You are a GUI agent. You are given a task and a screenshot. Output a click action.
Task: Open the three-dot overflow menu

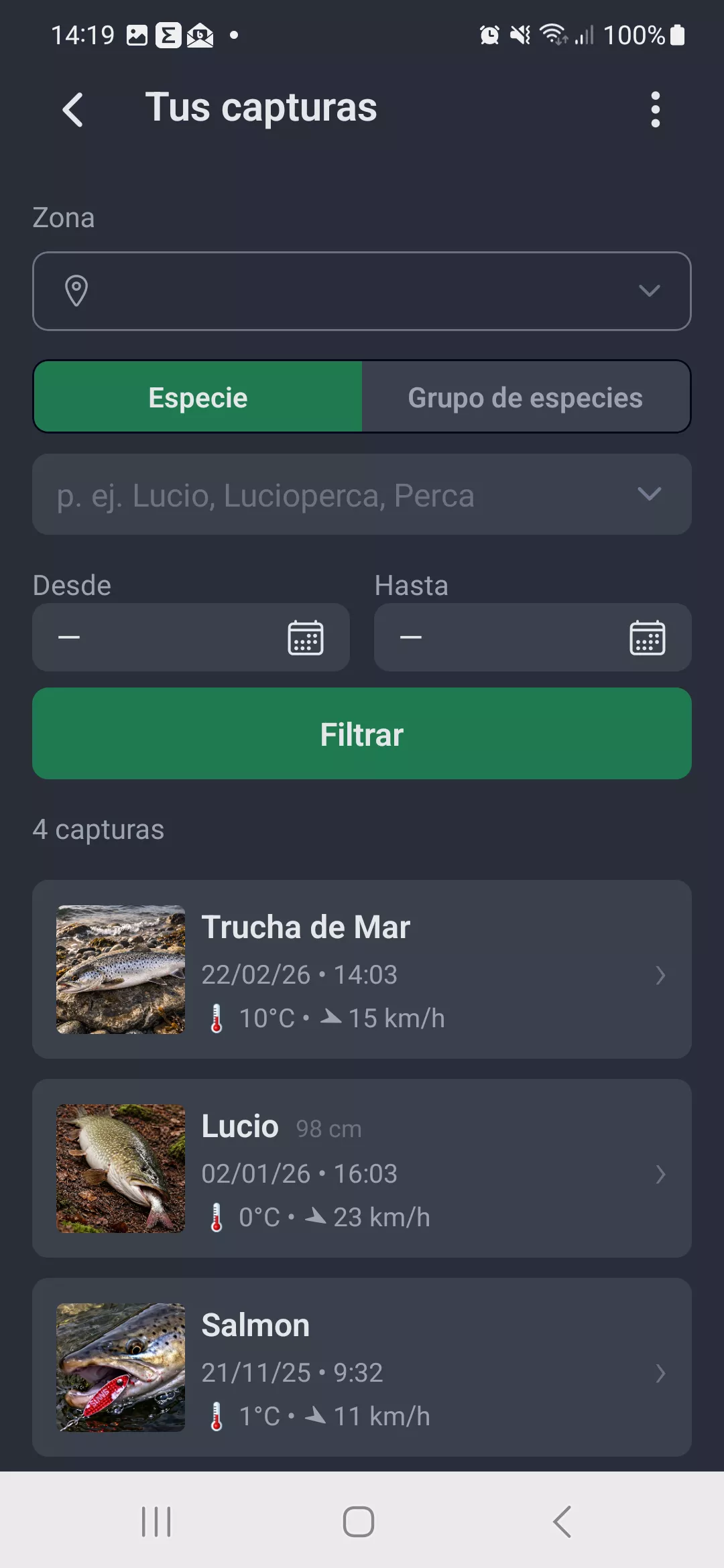[655, 109]
